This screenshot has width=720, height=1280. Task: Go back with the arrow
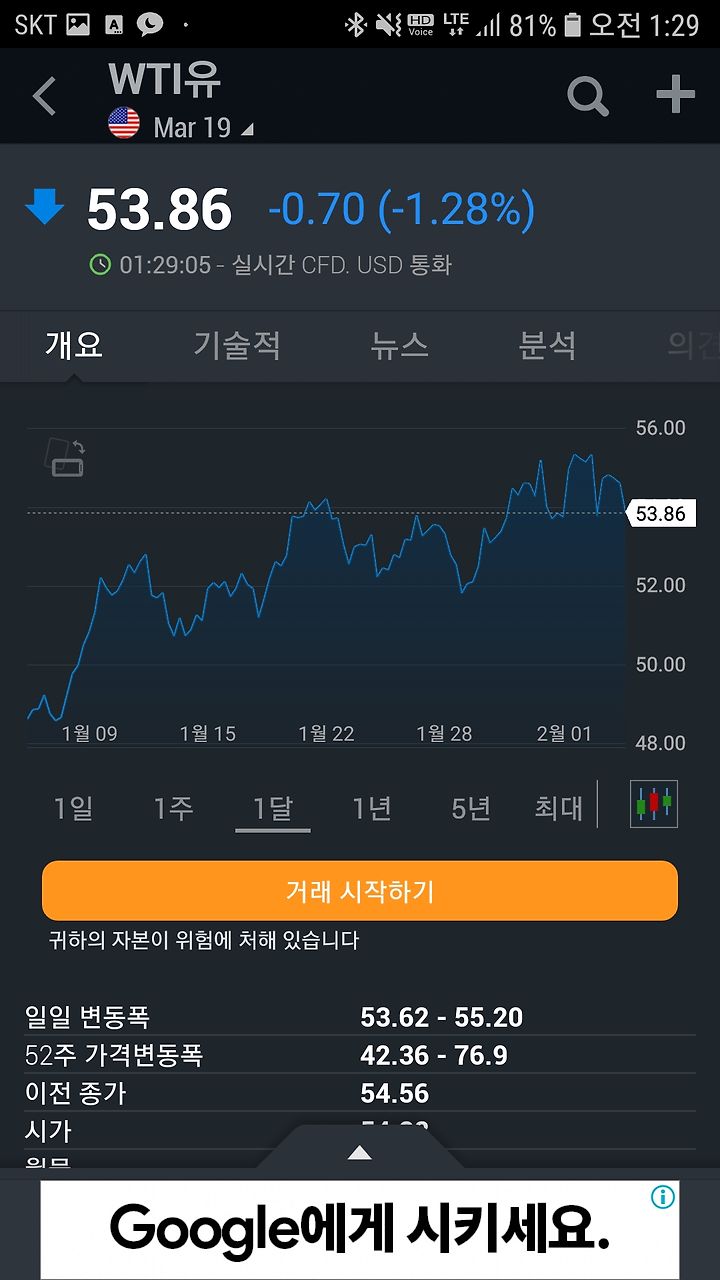tap(44, 97)
